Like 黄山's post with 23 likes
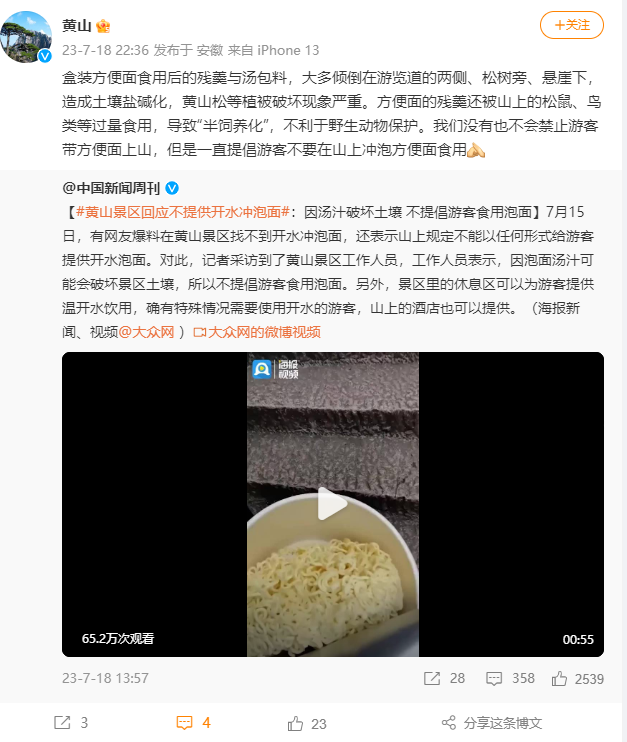Screen dimensions: 627x742 coord(307,722)
